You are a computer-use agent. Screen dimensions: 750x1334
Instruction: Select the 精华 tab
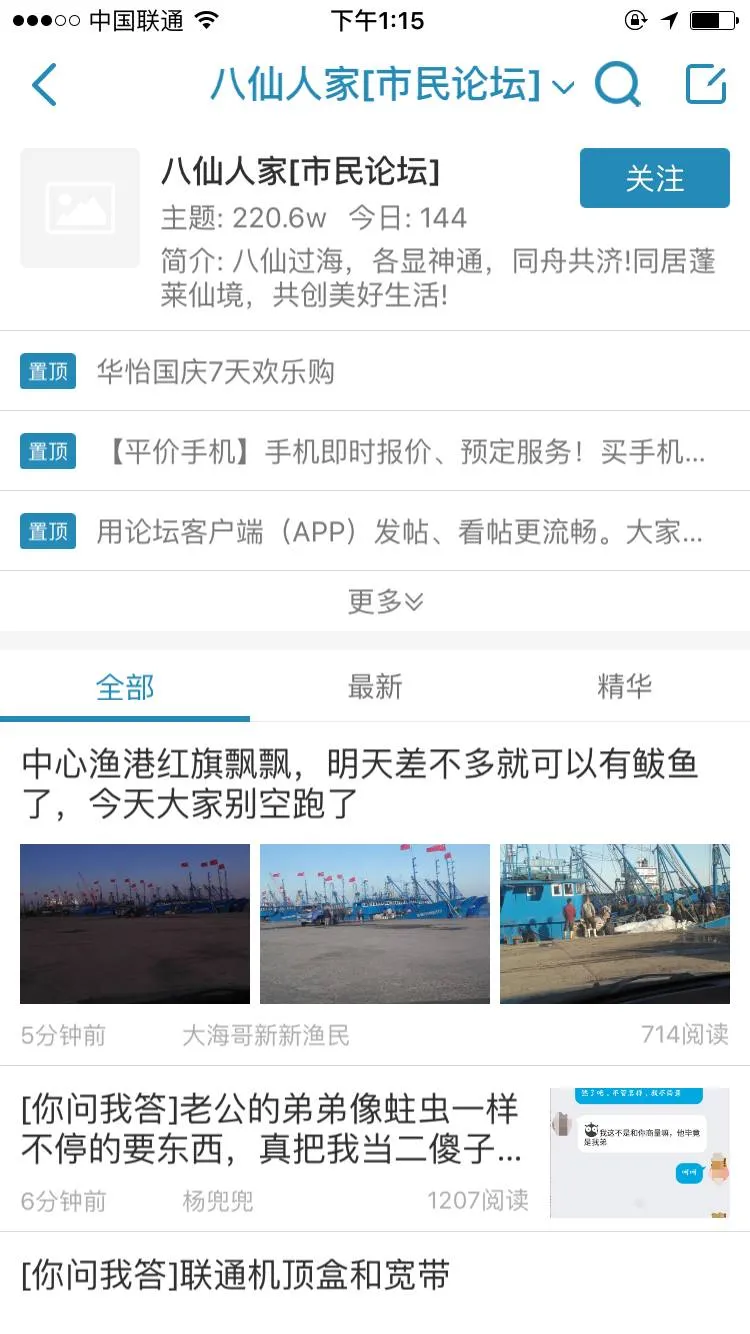pos(624,687)
